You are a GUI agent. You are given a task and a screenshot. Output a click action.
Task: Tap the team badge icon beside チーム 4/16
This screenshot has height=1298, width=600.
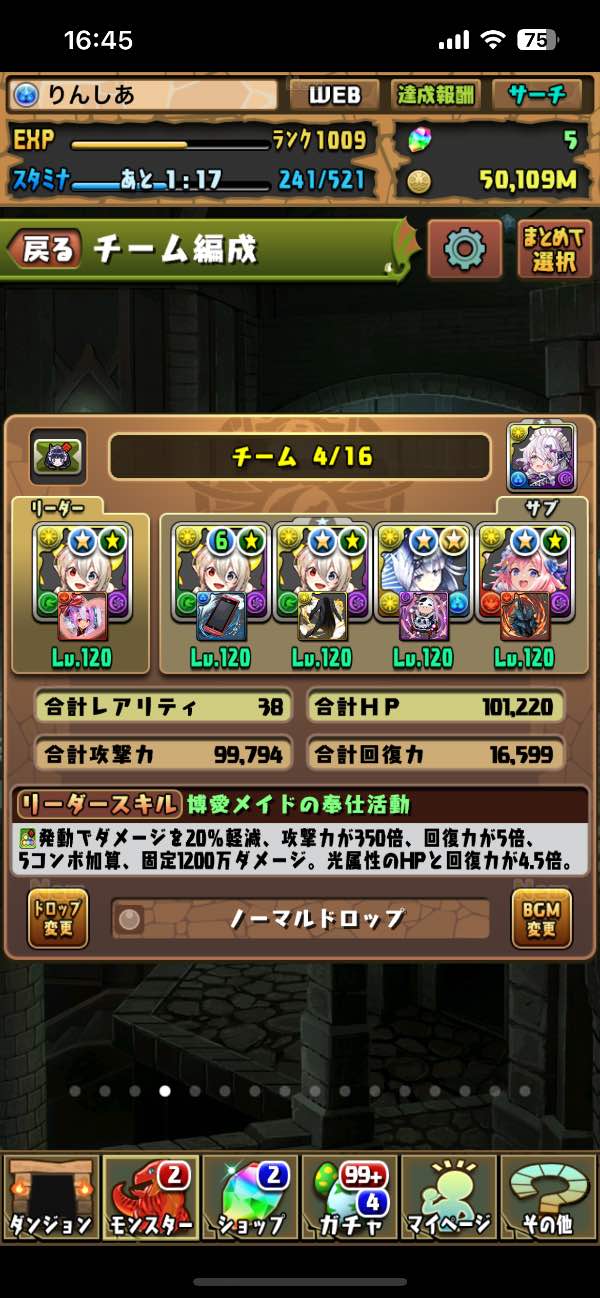[x=57, y=456]
